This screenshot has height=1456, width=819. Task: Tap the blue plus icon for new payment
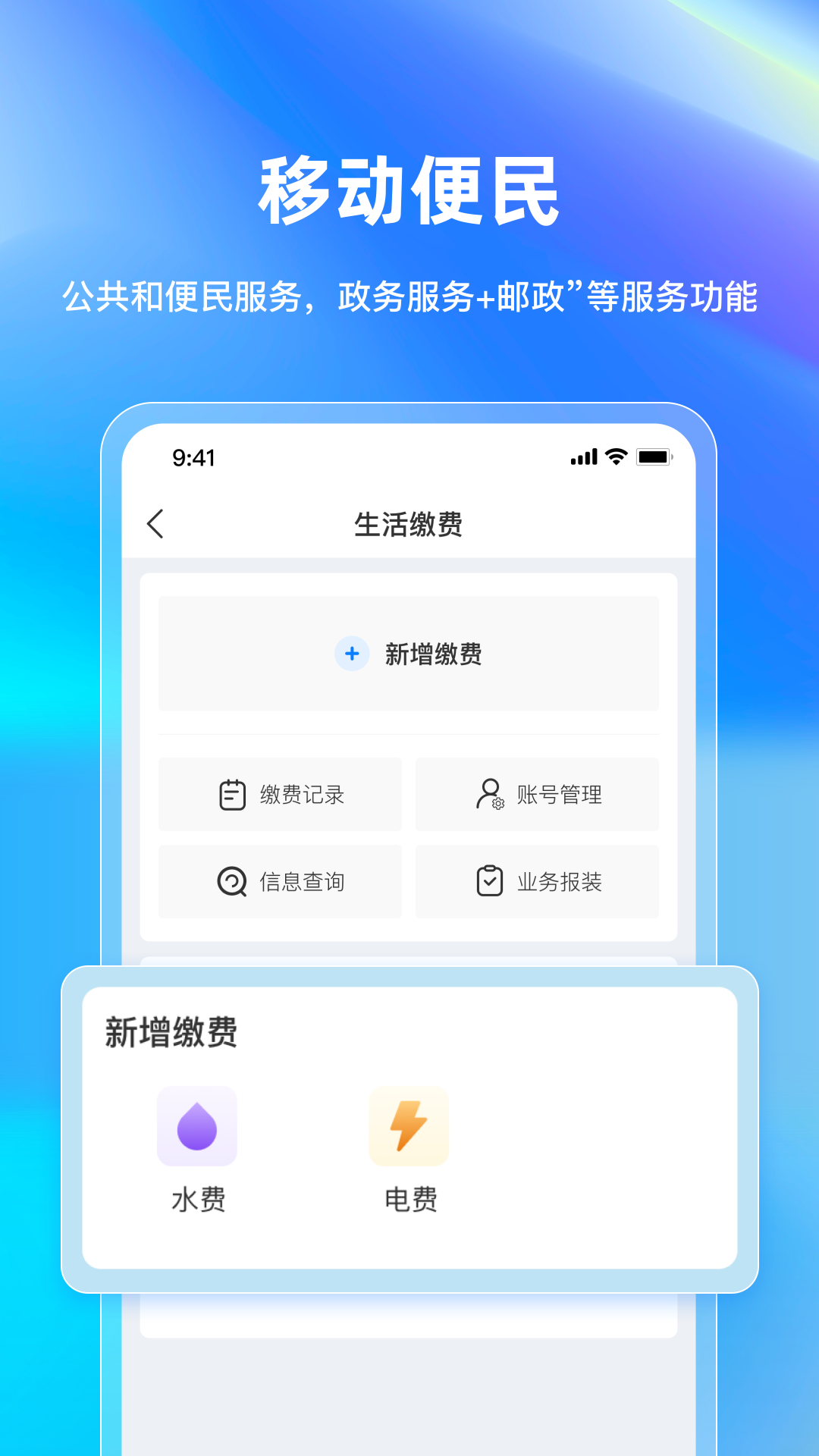click(x=350, y=654)
